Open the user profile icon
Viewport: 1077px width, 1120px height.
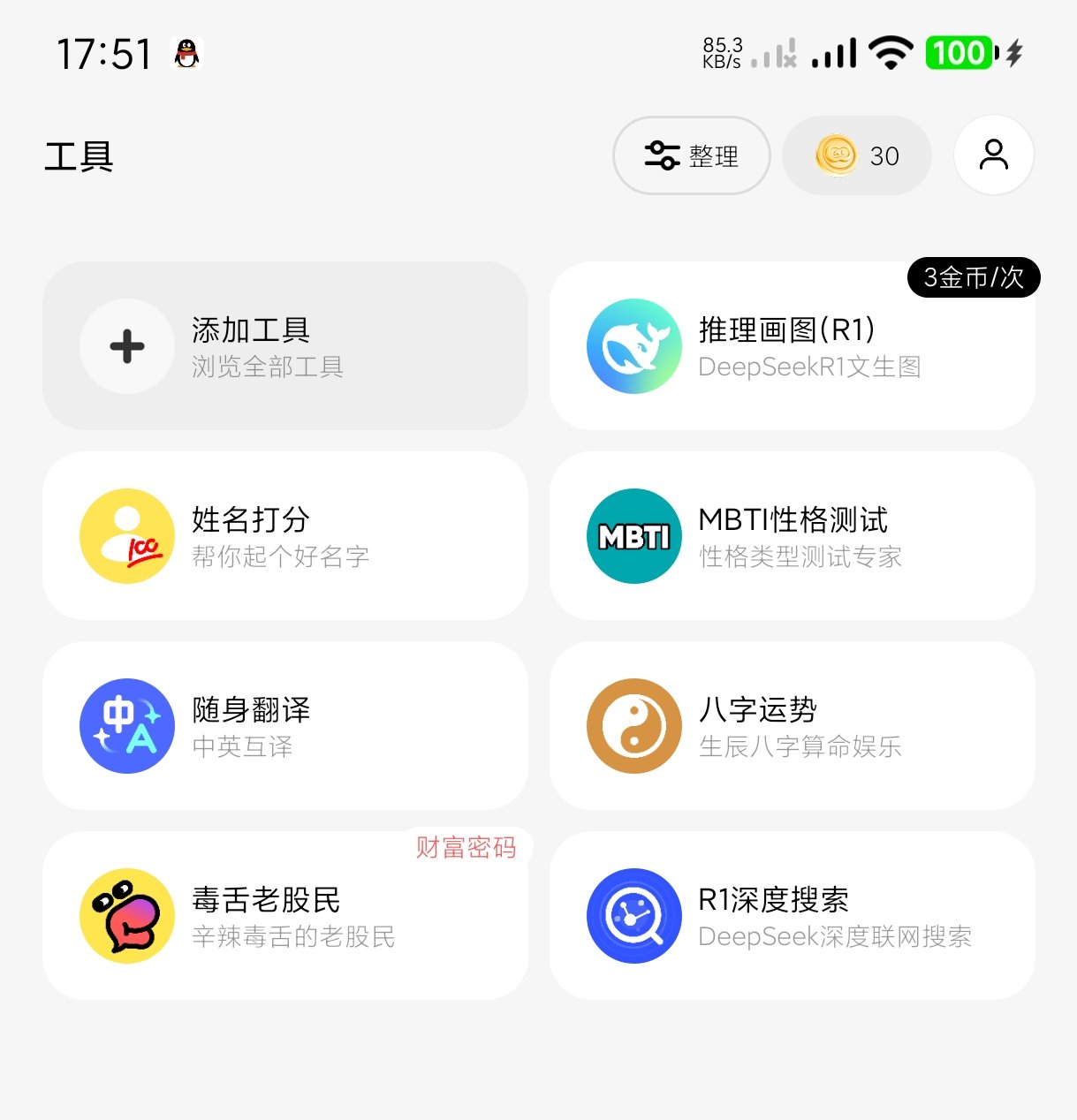994,155
